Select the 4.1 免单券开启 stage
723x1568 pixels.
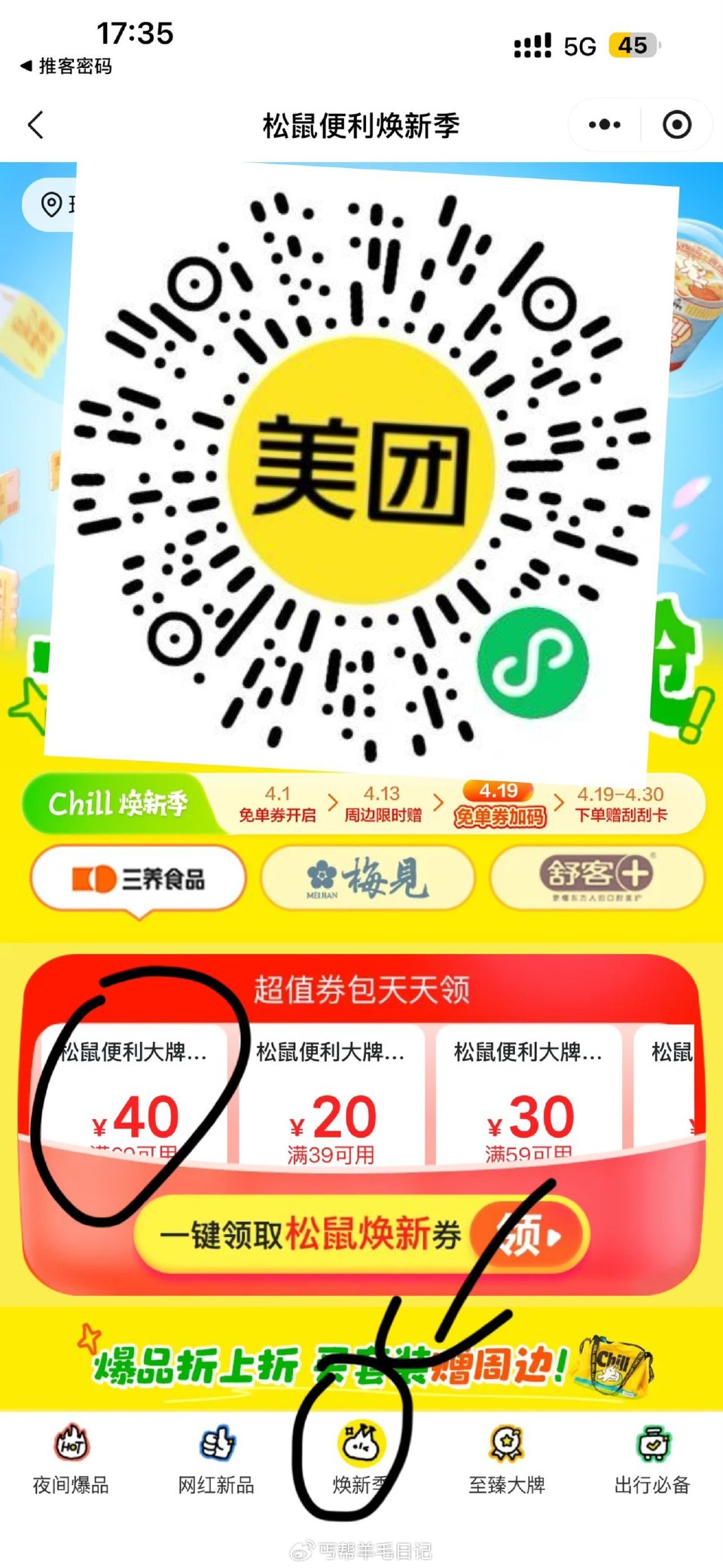coord(279,802)
